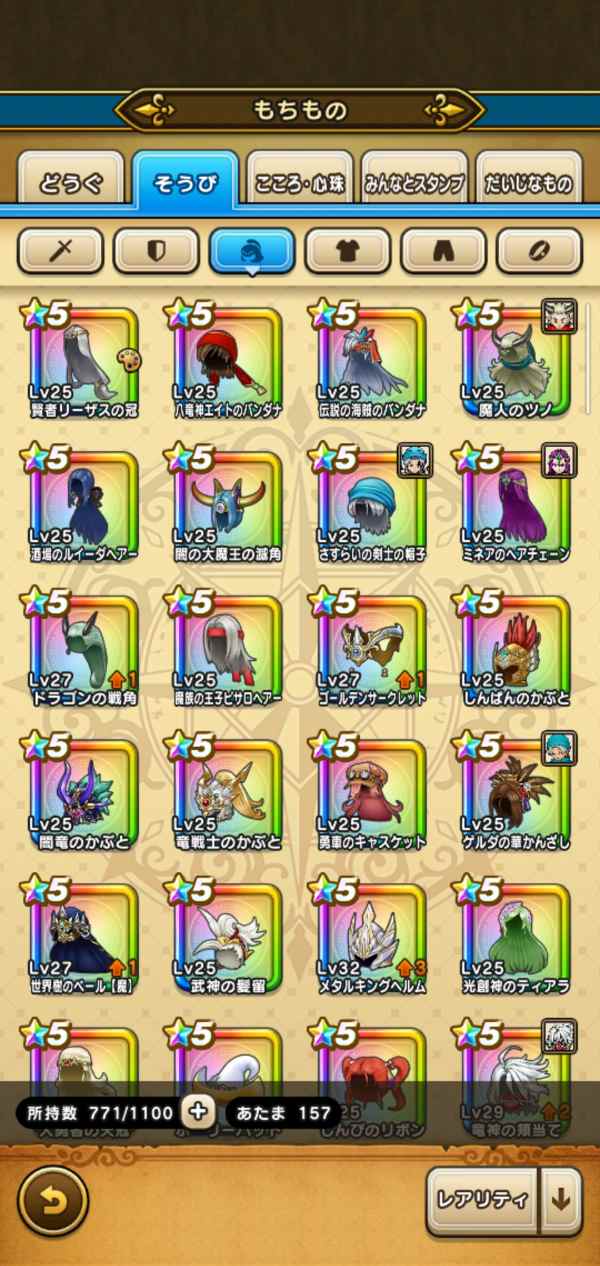
Task: Filter equipment by weapon sword icon
Action: 60,251
